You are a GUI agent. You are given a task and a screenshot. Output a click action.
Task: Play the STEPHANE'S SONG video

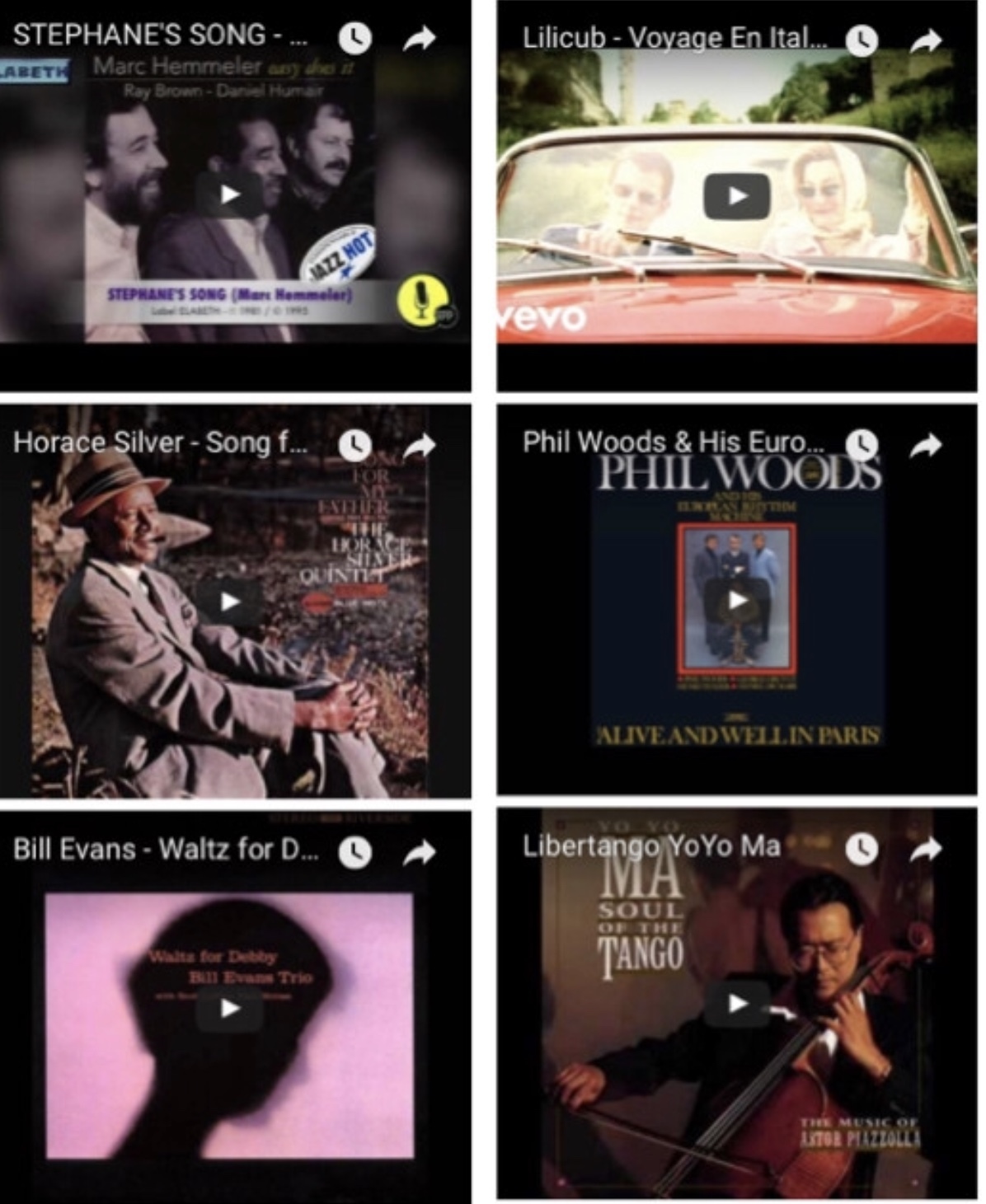tap(229, 194)
